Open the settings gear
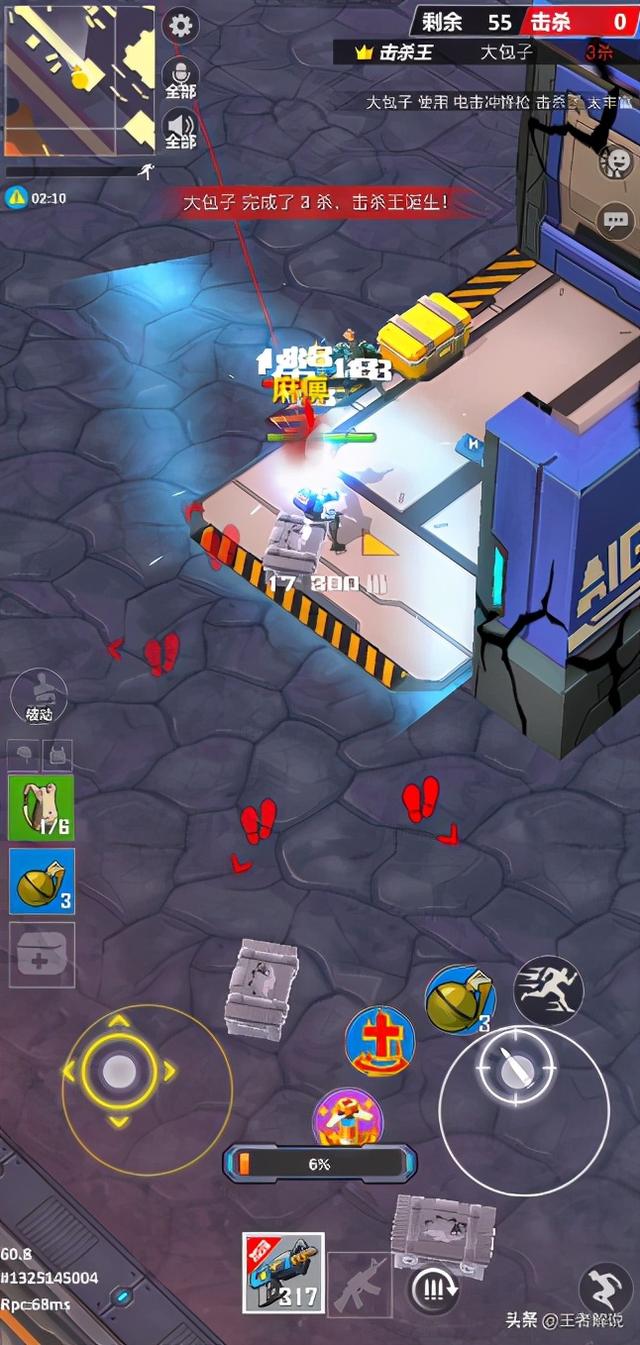The image size is (640, 1345). pyautogui.click(x=180, y=25)
